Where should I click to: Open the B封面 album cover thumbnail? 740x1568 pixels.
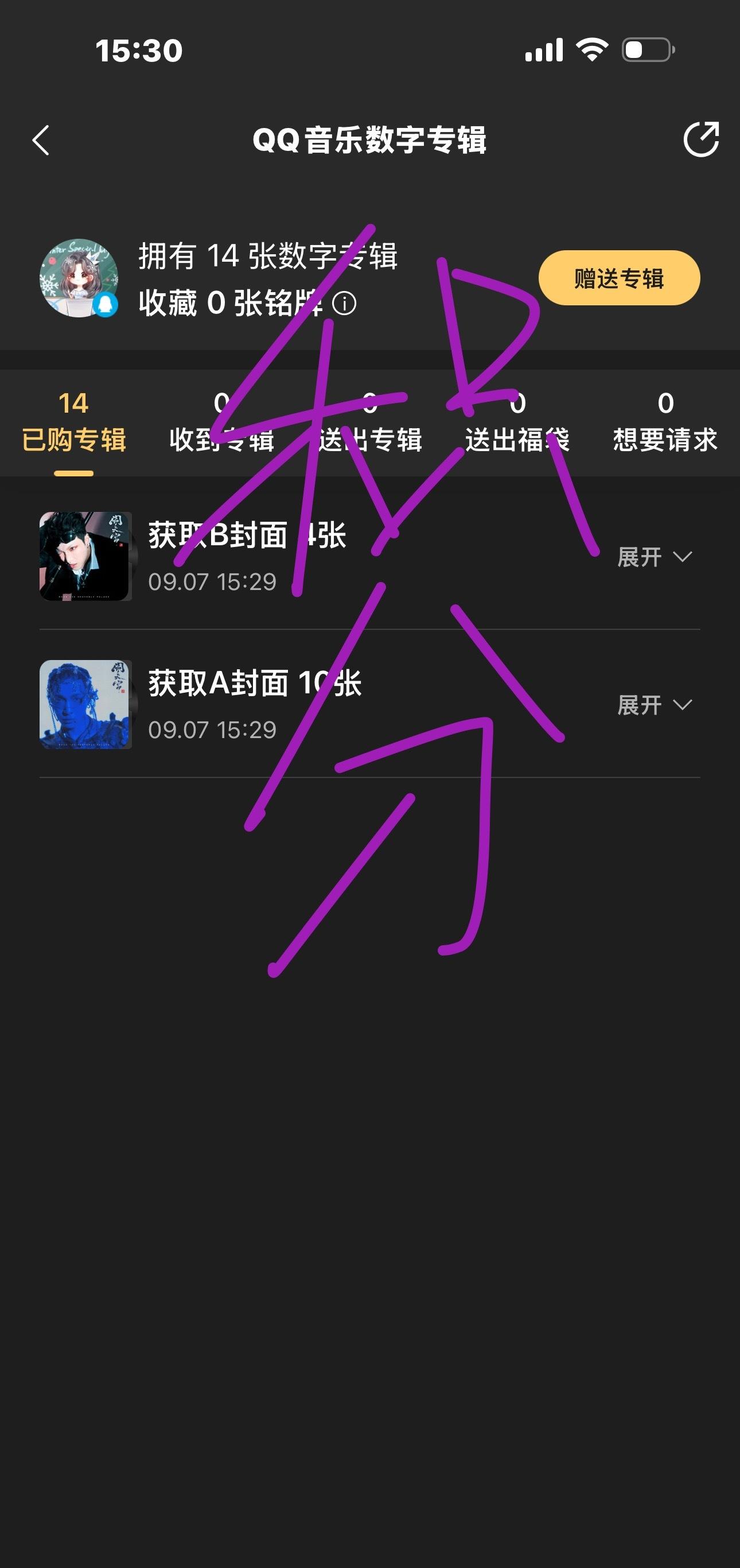pos(85,556)
